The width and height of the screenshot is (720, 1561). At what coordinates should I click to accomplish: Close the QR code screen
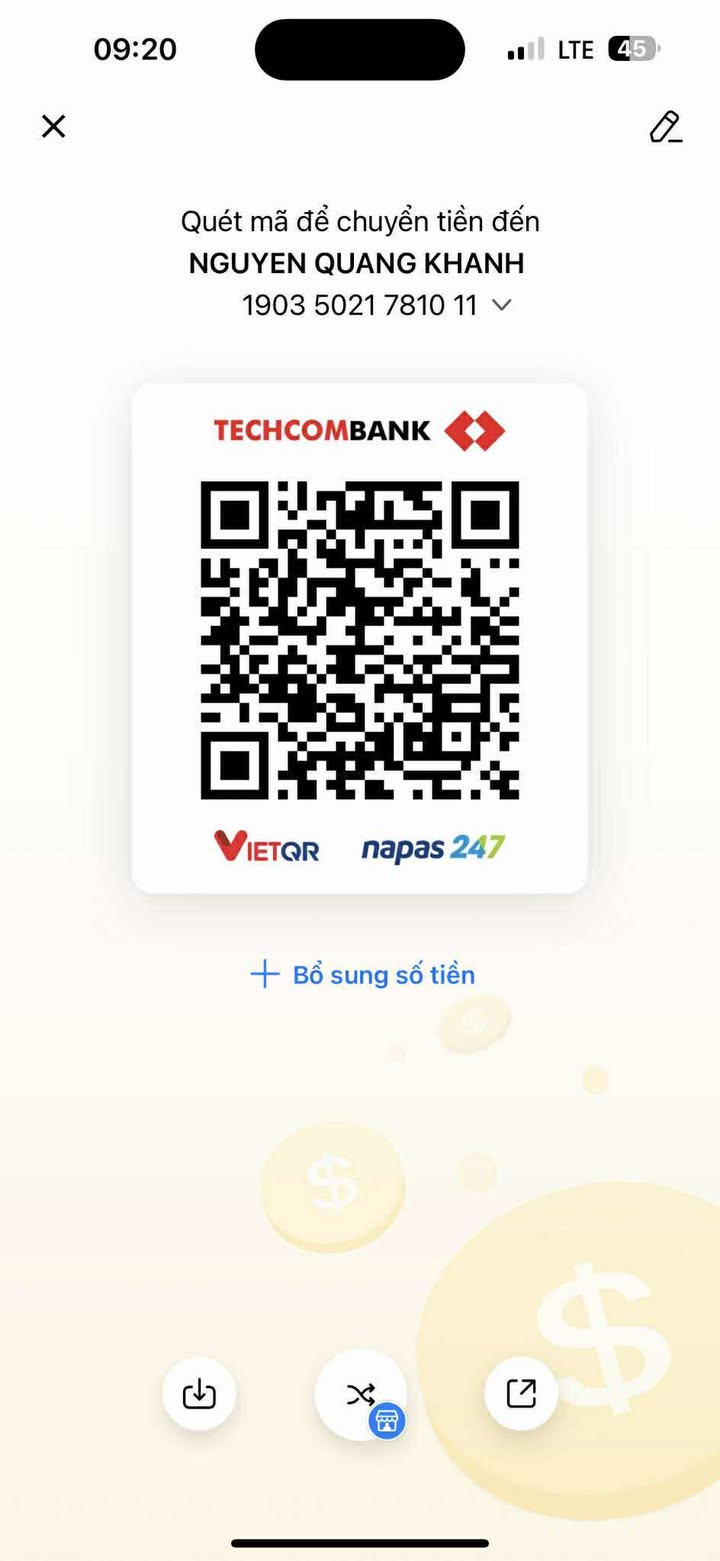click(53, 126)
